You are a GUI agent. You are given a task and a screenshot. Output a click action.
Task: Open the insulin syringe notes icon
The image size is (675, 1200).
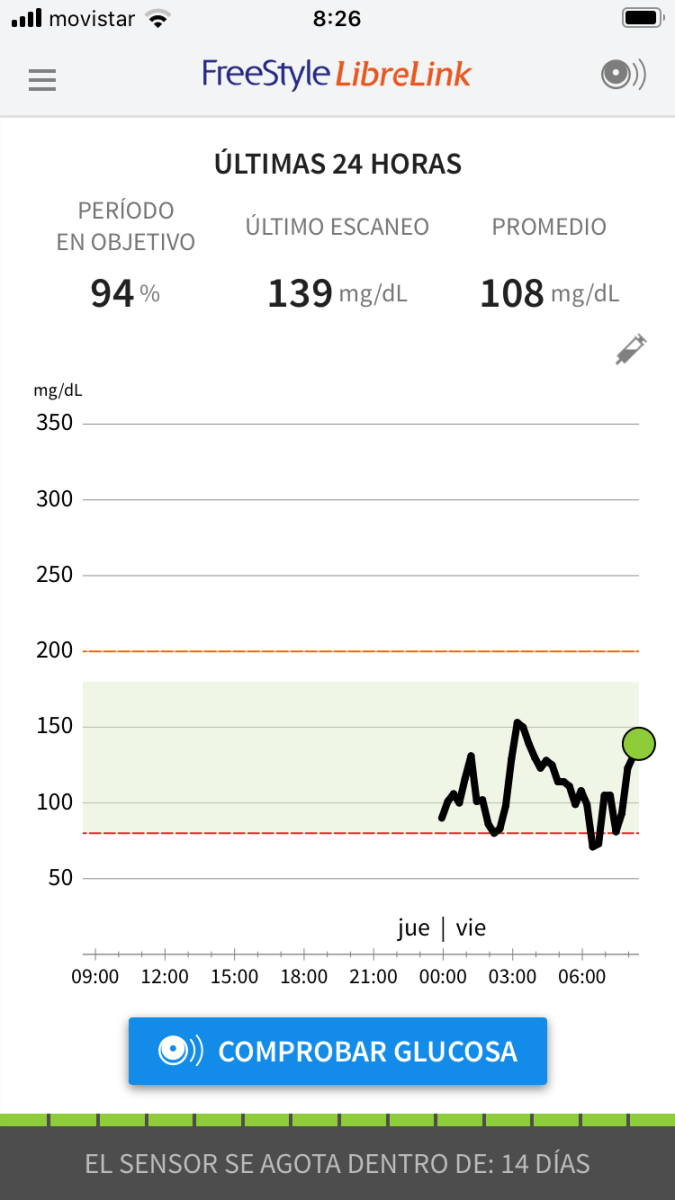coord(631,350)
